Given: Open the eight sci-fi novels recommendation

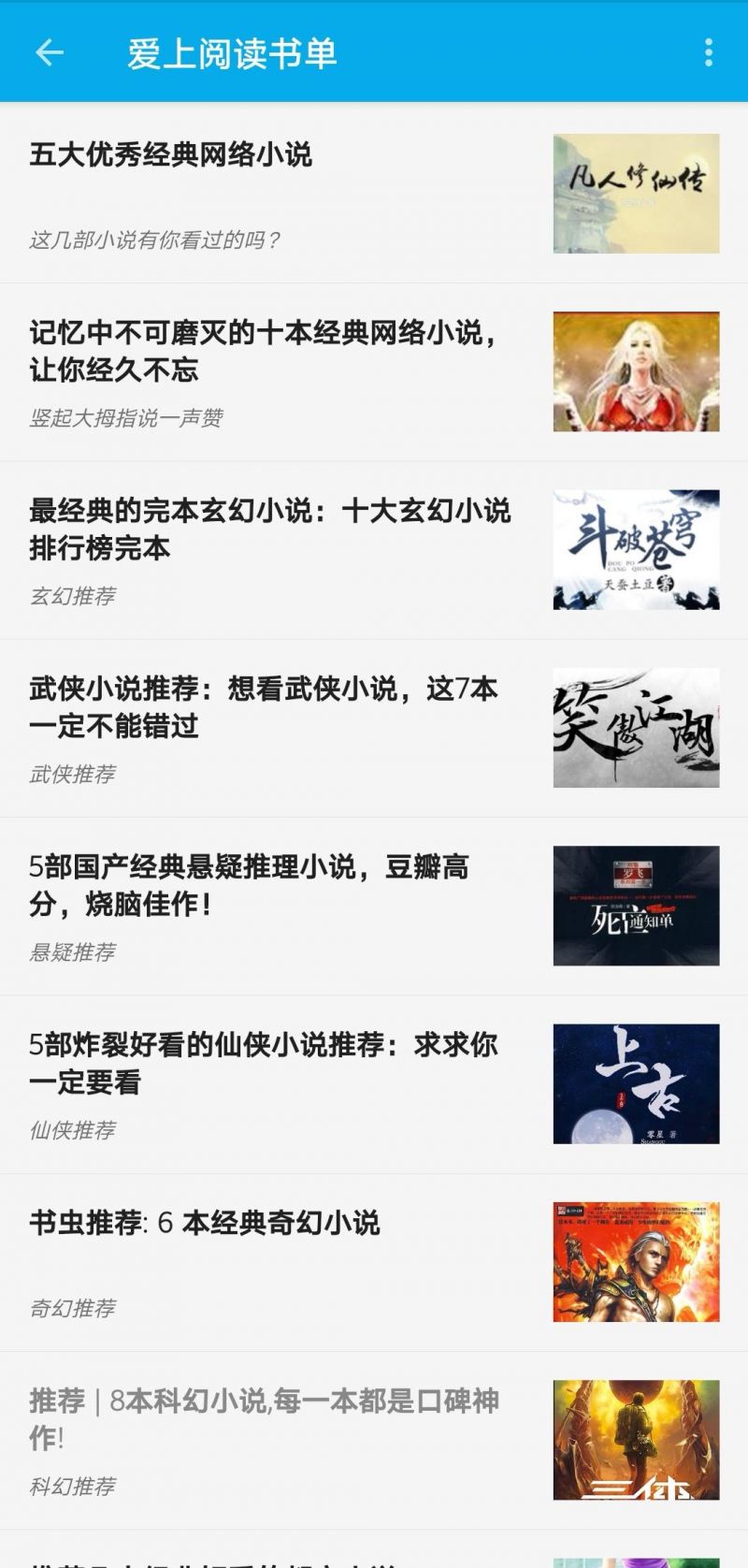Looking at the screenshot, I should [262, 1416].
